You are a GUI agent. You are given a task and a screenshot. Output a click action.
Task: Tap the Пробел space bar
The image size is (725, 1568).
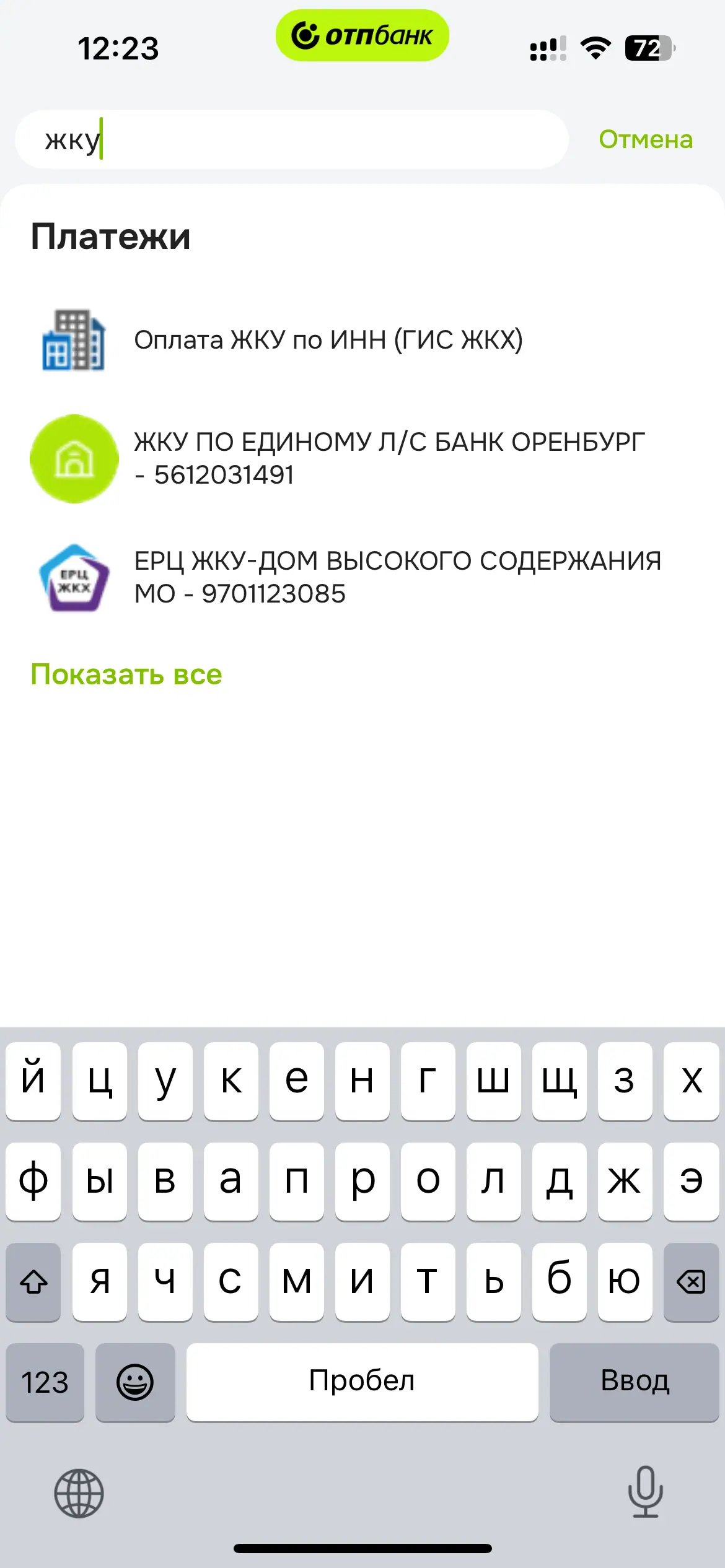pyautogui.click(x=362, y=1382)
